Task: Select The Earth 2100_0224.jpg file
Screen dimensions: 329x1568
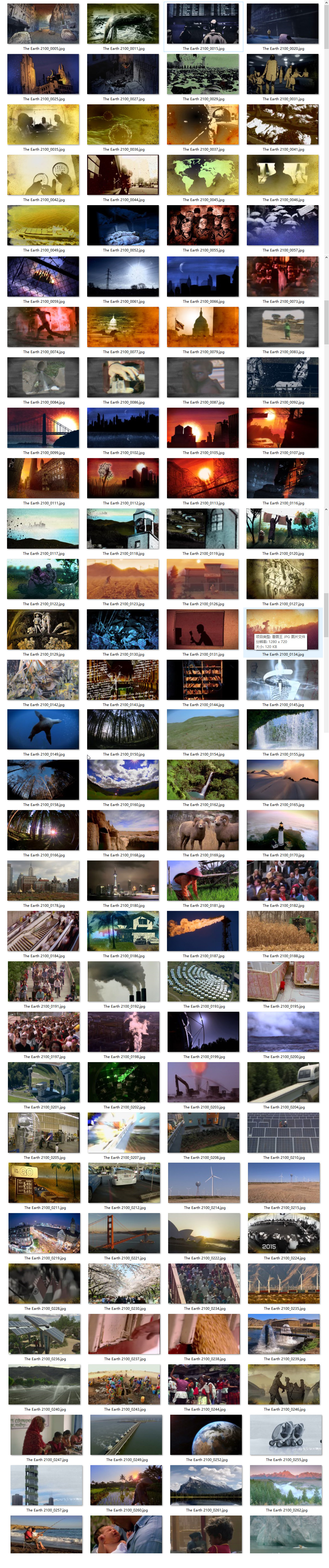Action: (283, 1233)
